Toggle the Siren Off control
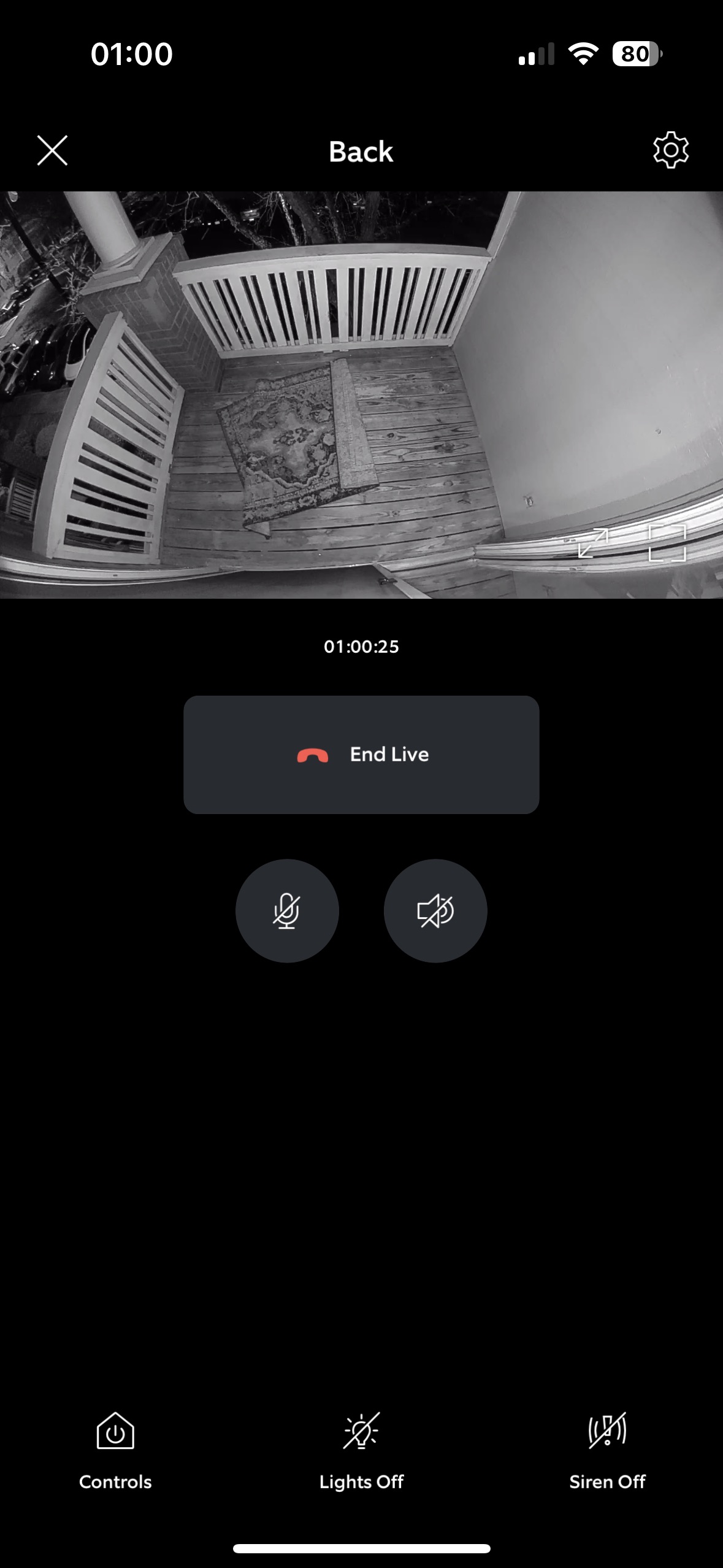 pyautogui.click(x=607, y=1451)
